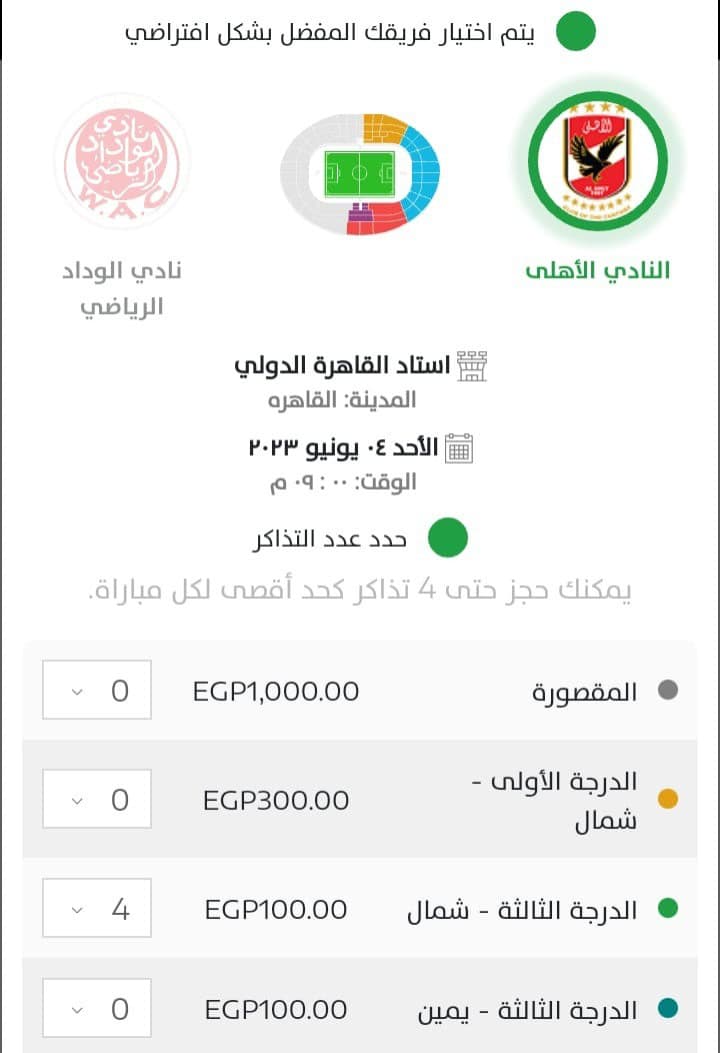Click the EGP1,000.00 price label
This screenshot has height=1053, width=720.
point(275,690)
